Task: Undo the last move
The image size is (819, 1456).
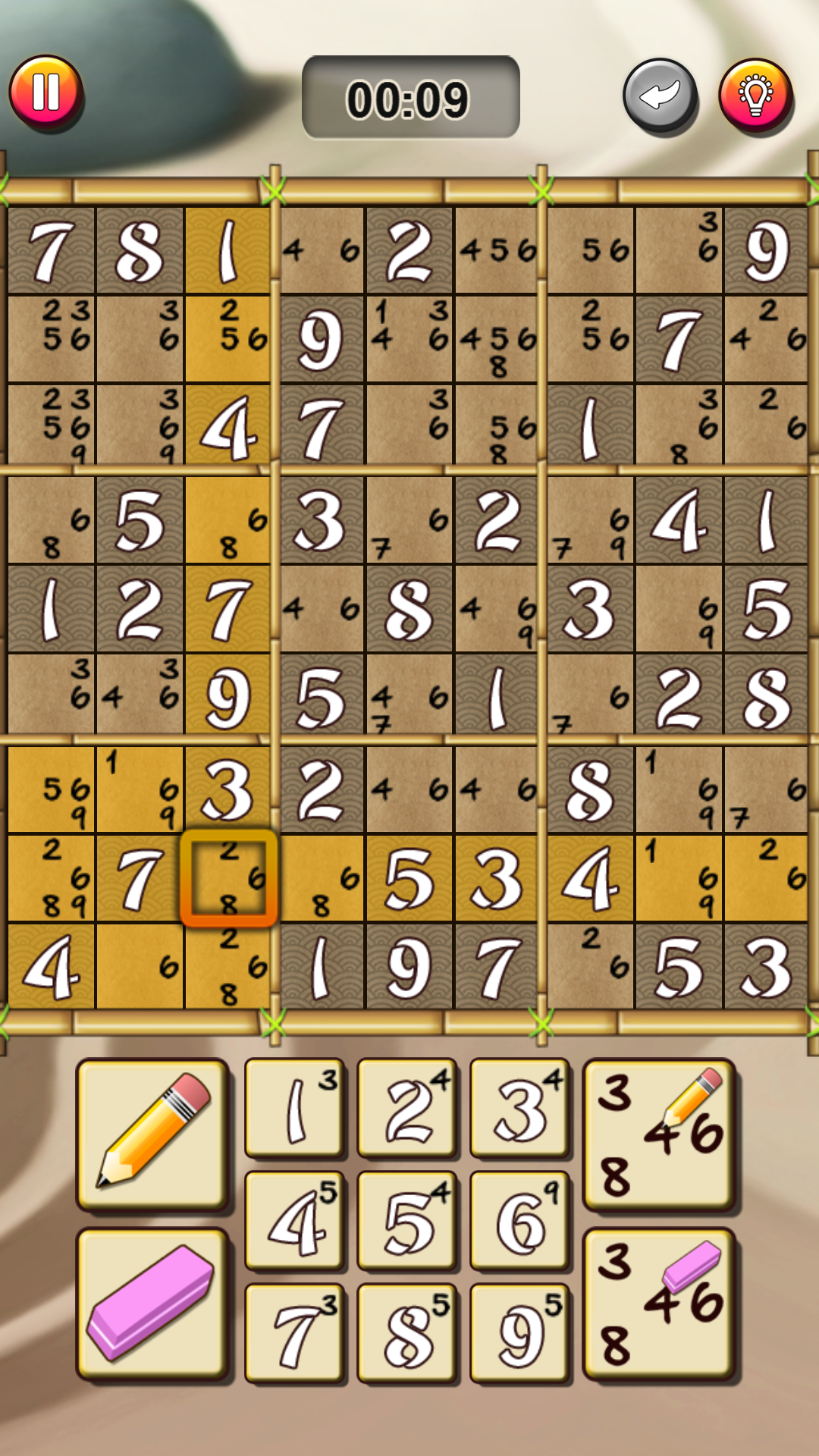Action: [661, 97]
